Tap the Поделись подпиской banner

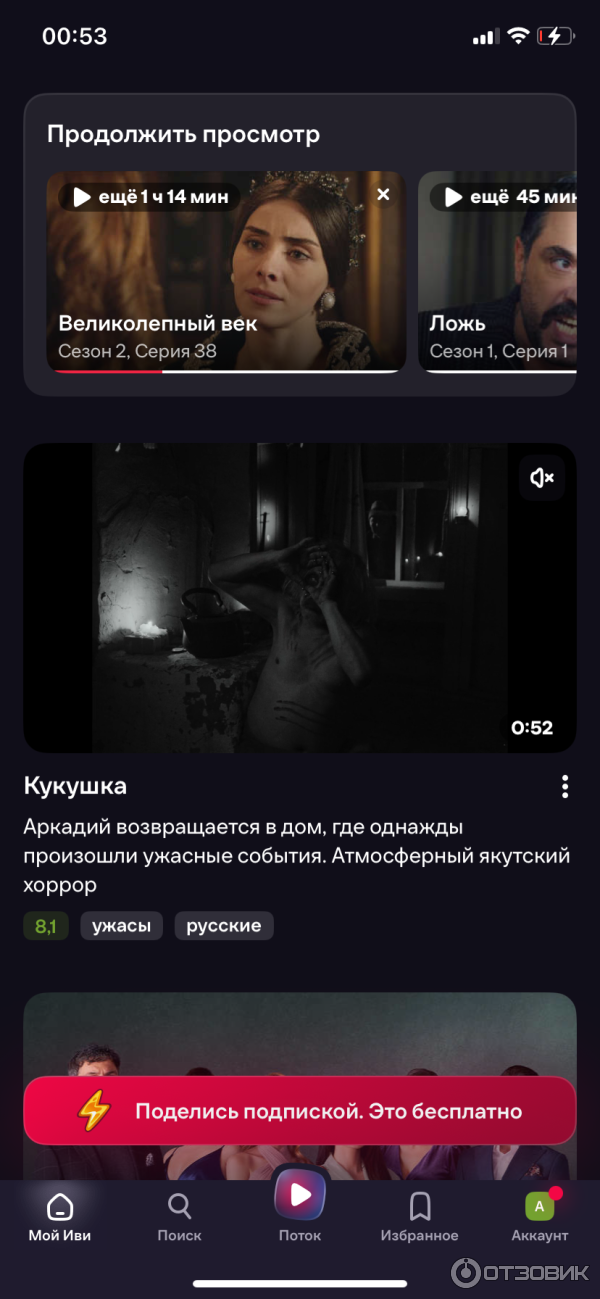click(300, 1111)
